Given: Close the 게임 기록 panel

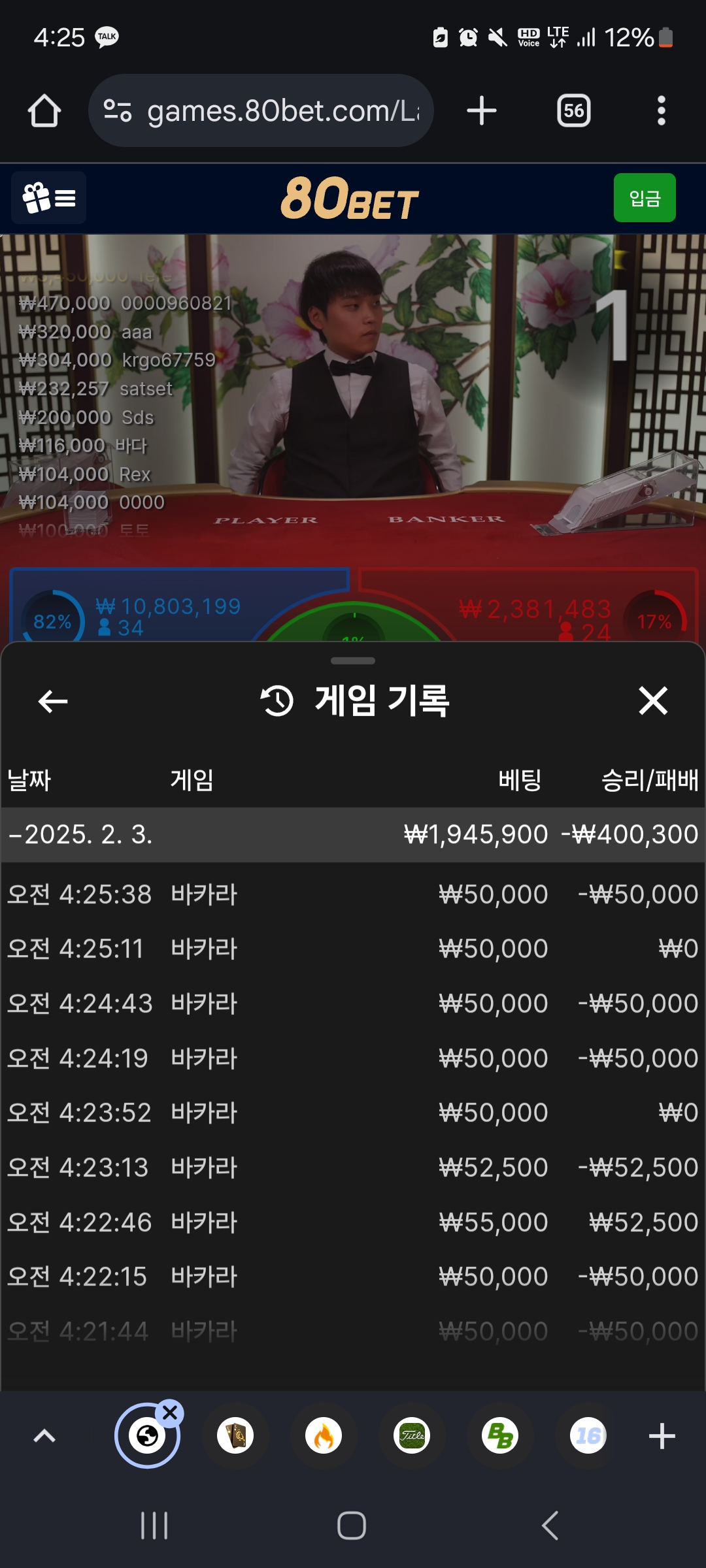Looking at the screenshot, I should click(652, 701).
